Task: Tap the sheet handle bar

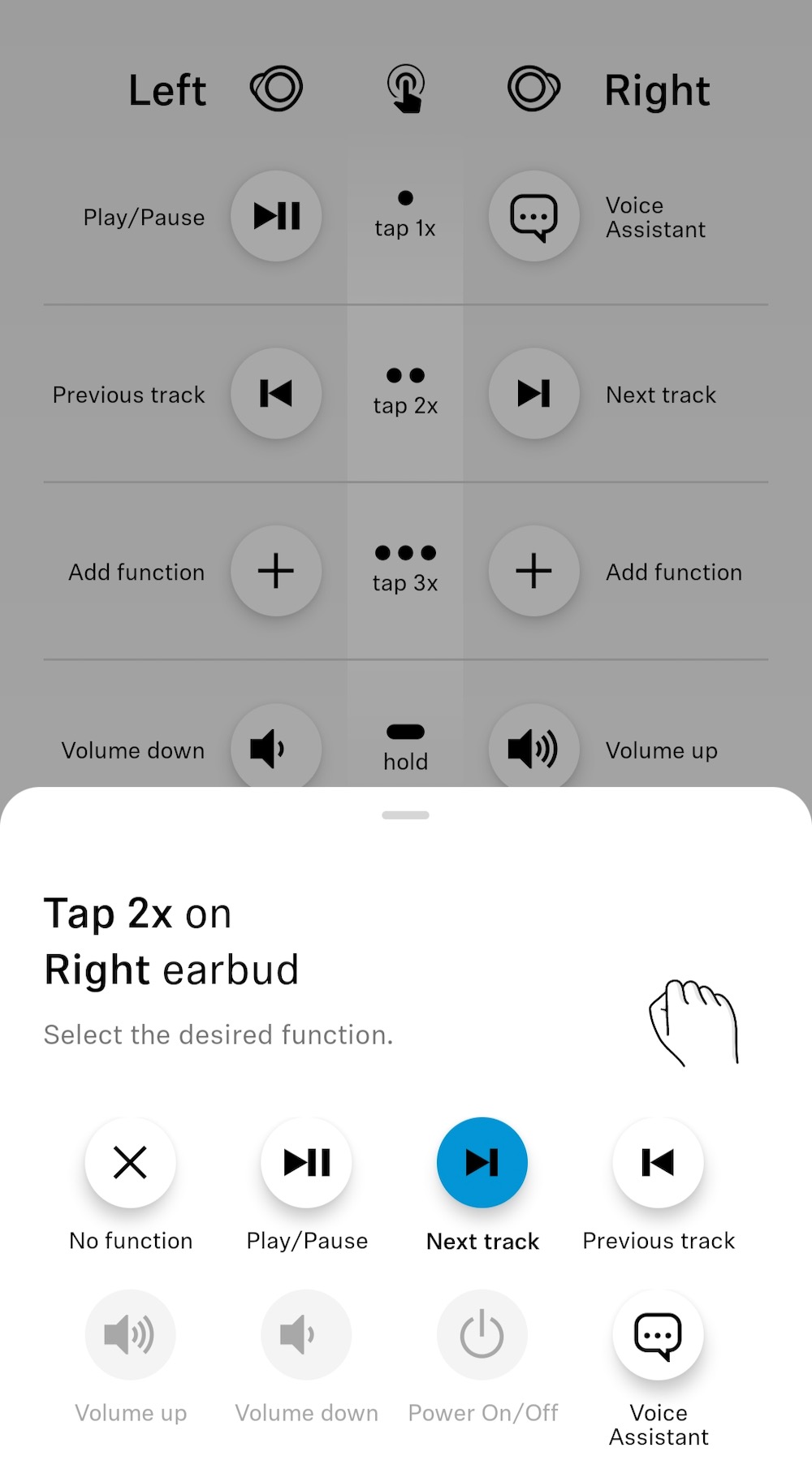Action: [x=405, y=814]
